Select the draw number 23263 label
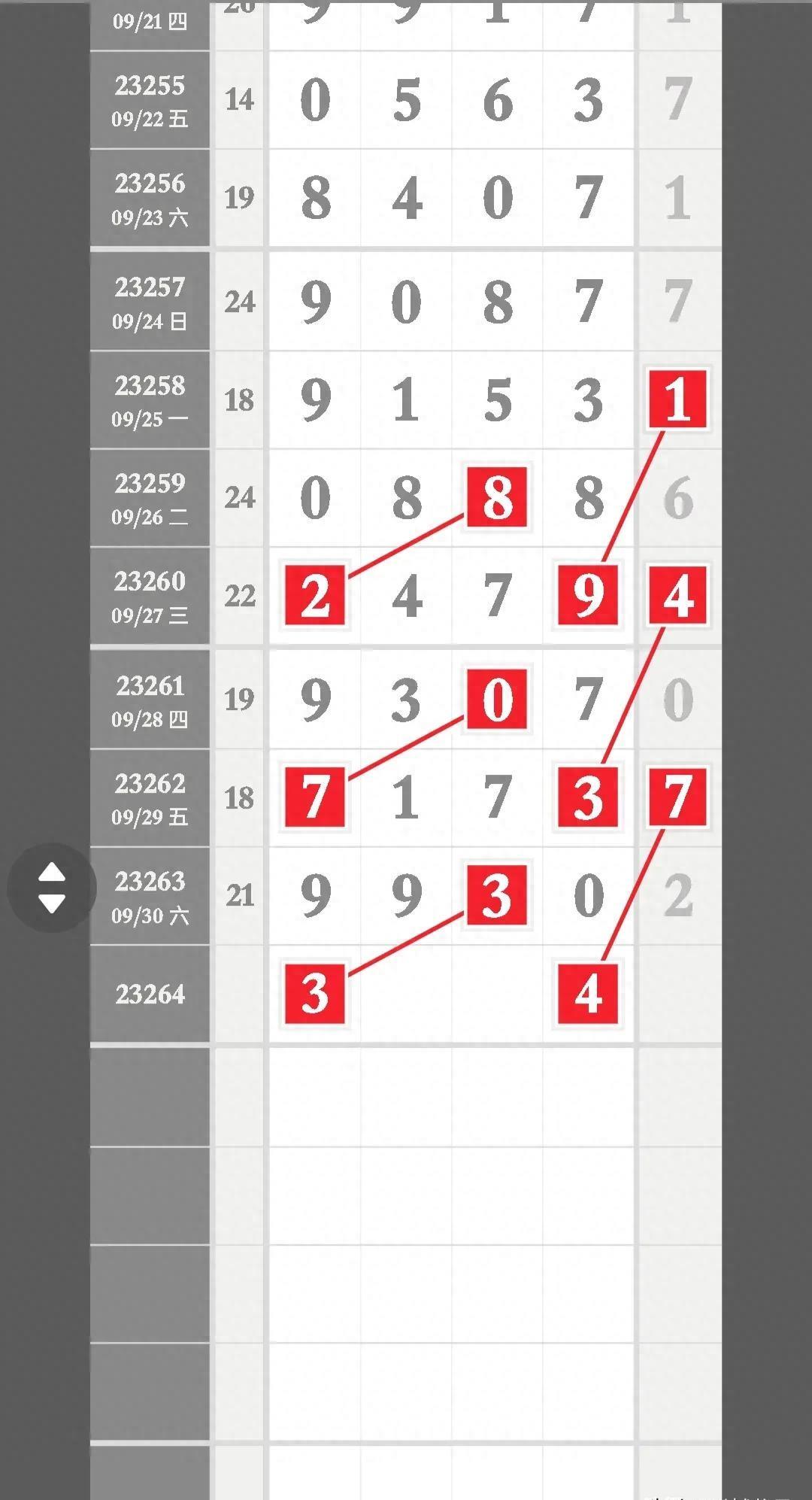This screenshot has height=1500, width=812. 150,880
